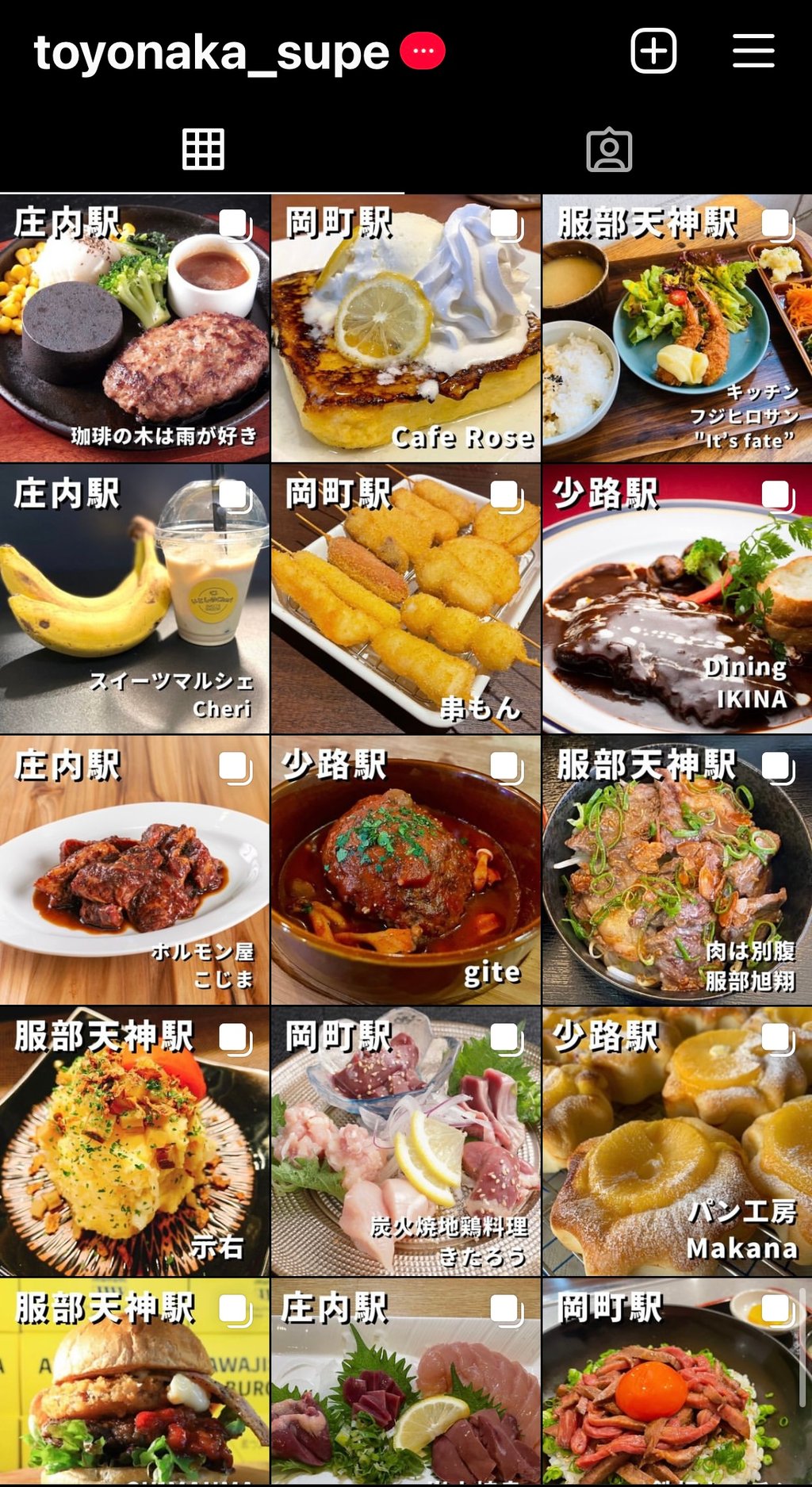The height and width of the screenshot is (1487, 812).
Task: Open the gite stewed hamburger post
Action: pos(405,871)
